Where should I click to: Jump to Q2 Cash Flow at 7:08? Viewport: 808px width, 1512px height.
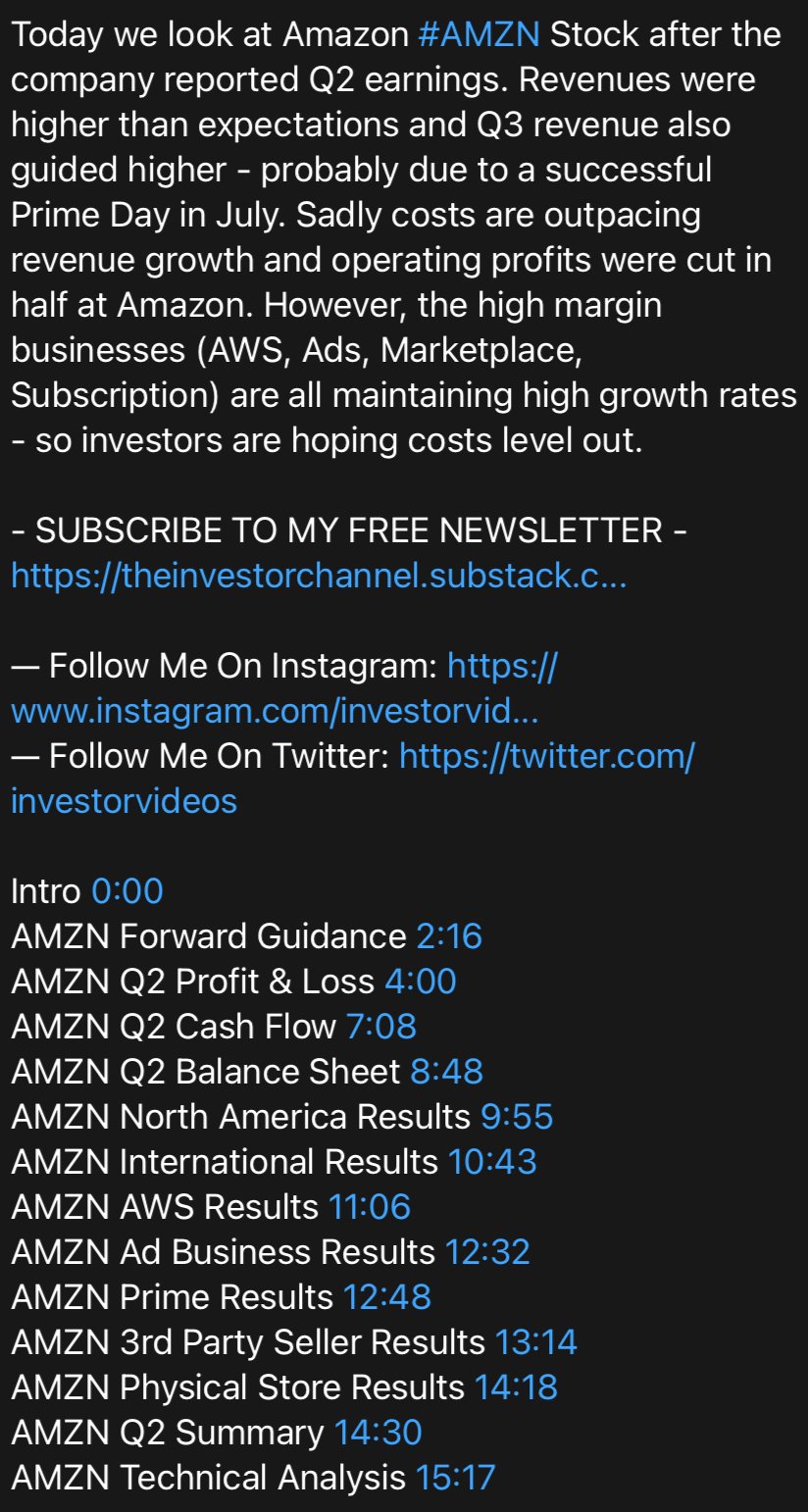pos(380,1027)
